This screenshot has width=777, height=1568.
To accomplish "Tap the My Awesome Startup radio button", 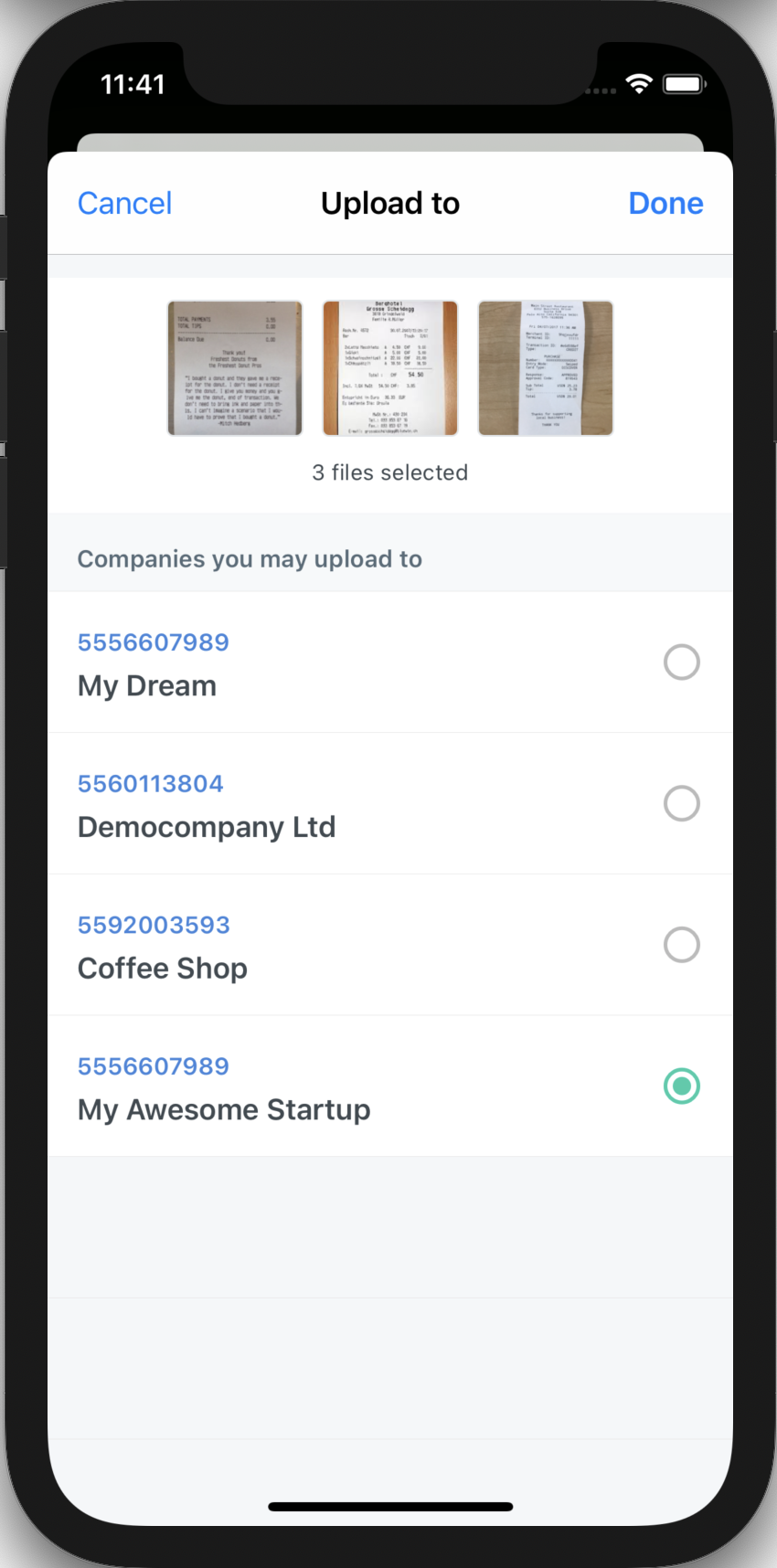I will (x=681, y=1086).
